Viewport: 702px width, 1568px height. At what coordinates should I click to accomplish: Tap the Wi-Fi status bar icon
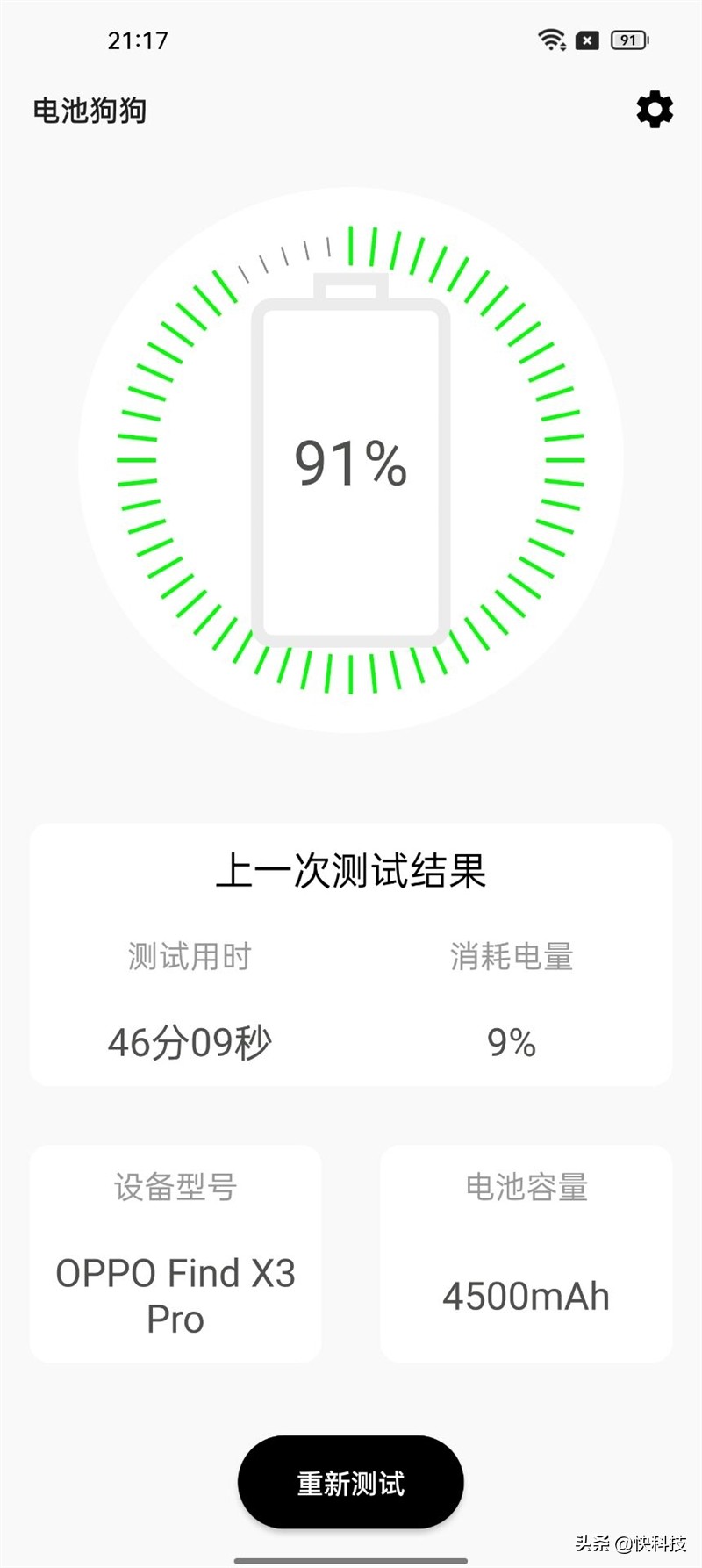(549, 39)
